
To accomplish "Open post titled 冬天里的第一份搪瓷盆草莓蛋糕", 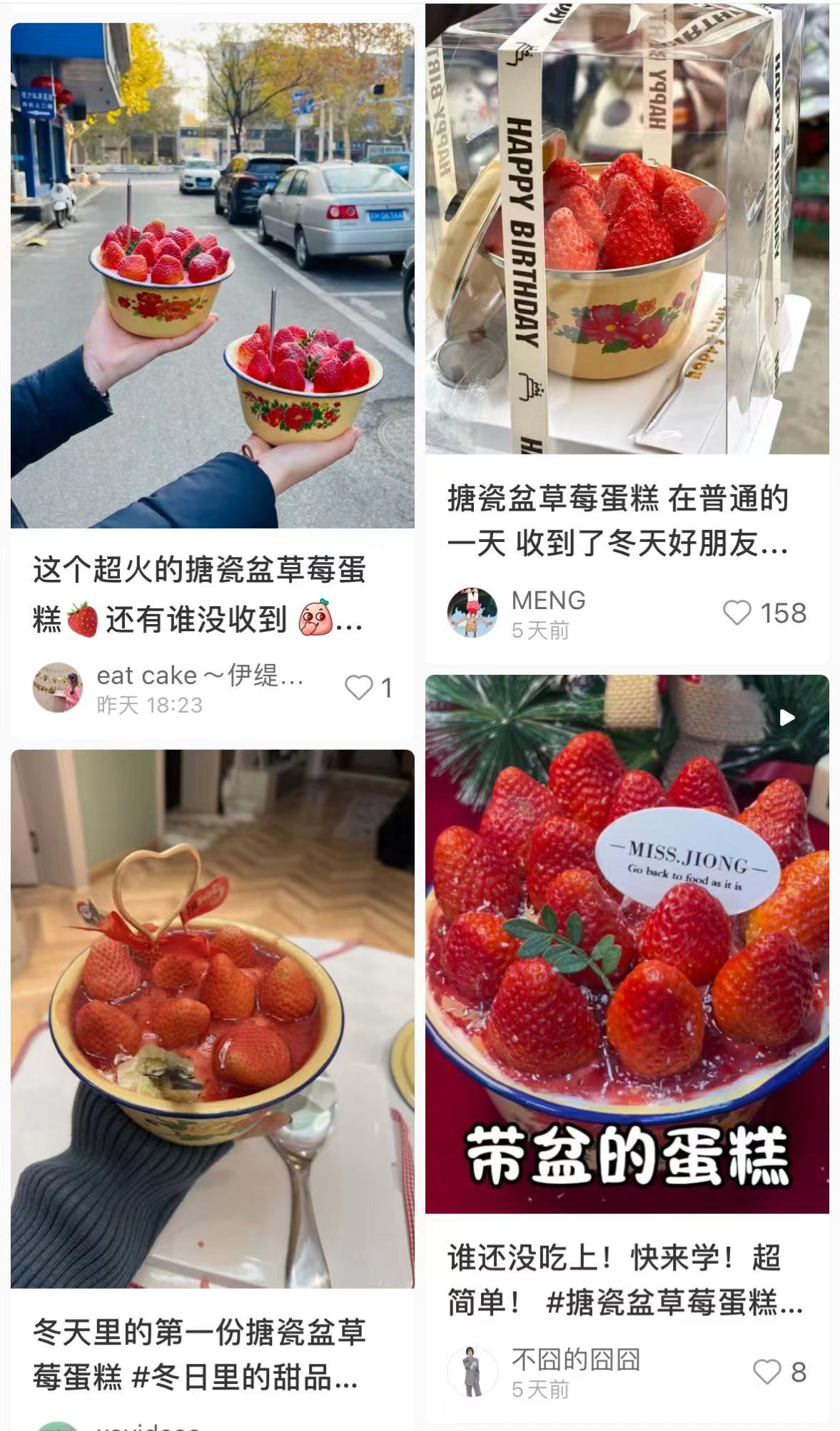I will click(199, 1355).
